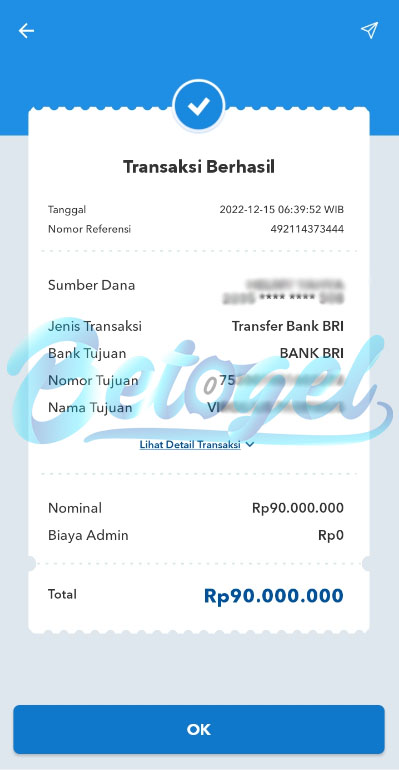The image size is (399, 770).
Task: Go back using the top arrow
Action: click(26, 31)
